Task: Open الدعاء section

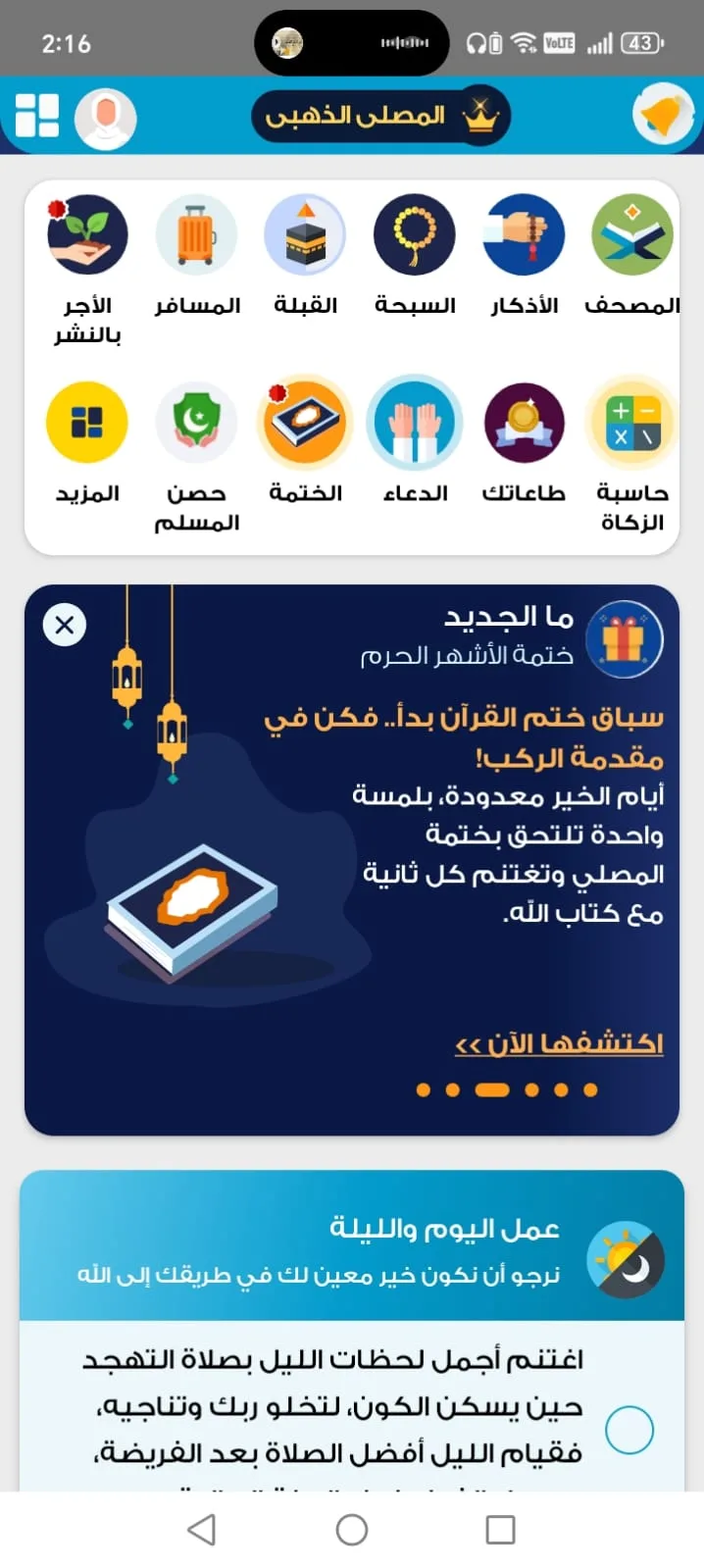Action: pyautogui.click(x=415, y=442)
